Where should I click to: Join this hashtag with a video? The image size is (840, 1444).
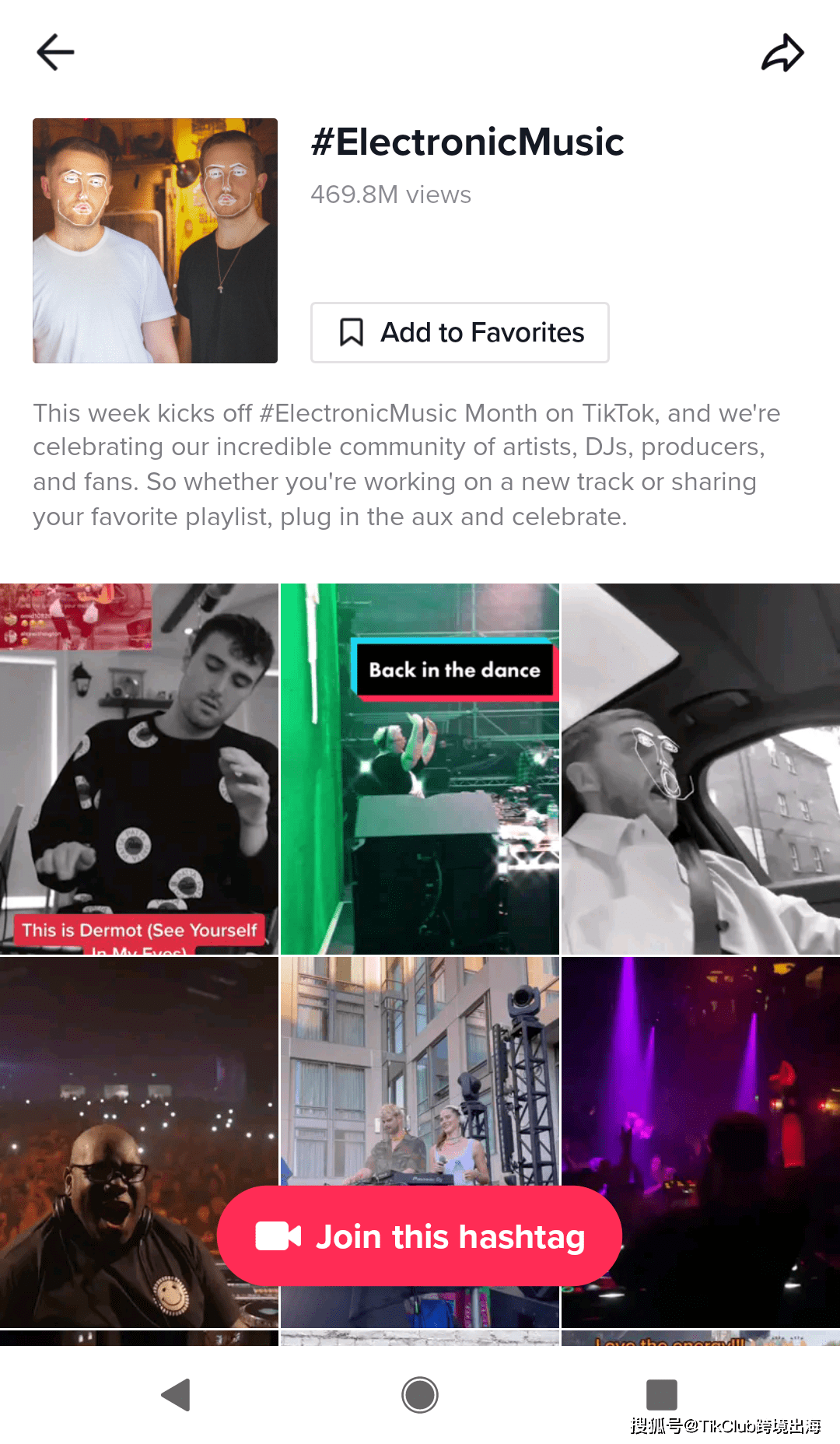[x=420, y=1236]
